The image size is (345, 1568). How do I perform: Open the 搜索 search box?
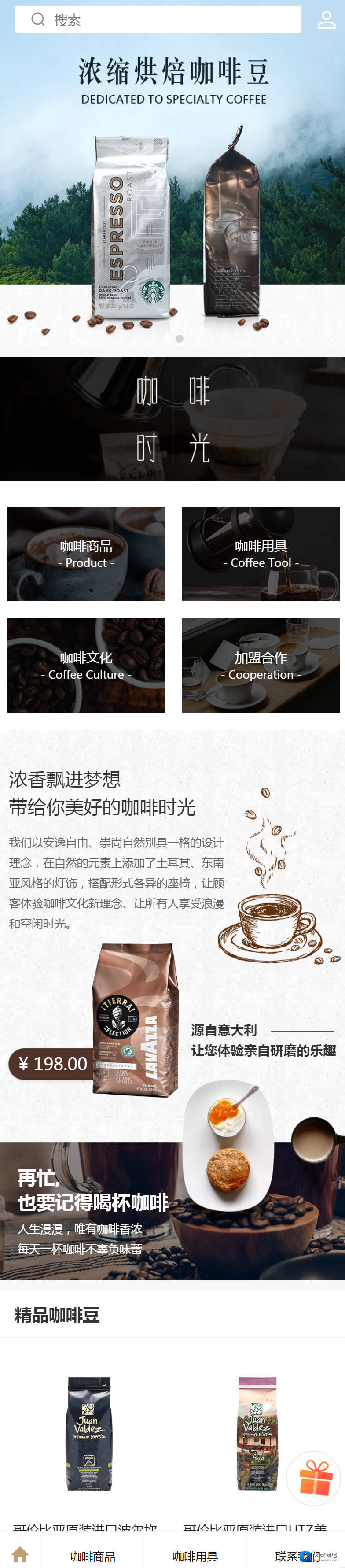click(x=158, y=19)
